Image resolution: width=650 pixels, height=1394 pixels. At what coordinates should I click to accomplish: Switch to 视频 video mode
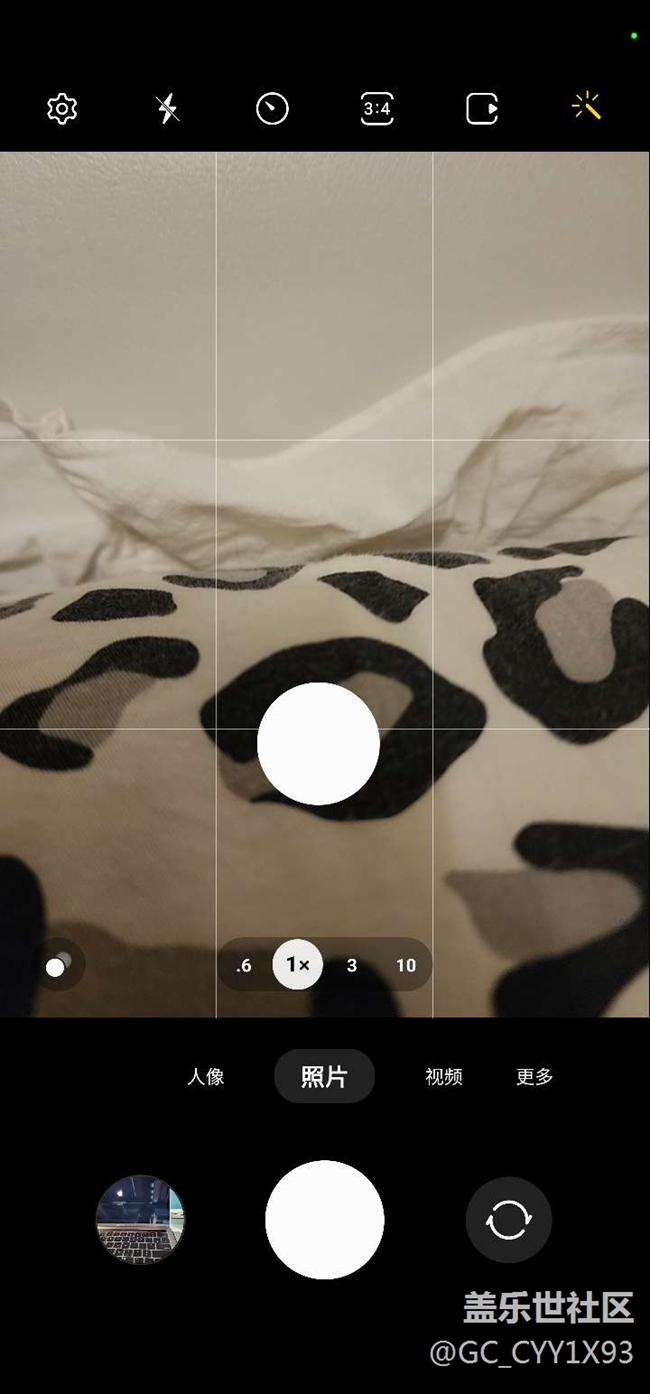click(x=443, y=1077)
